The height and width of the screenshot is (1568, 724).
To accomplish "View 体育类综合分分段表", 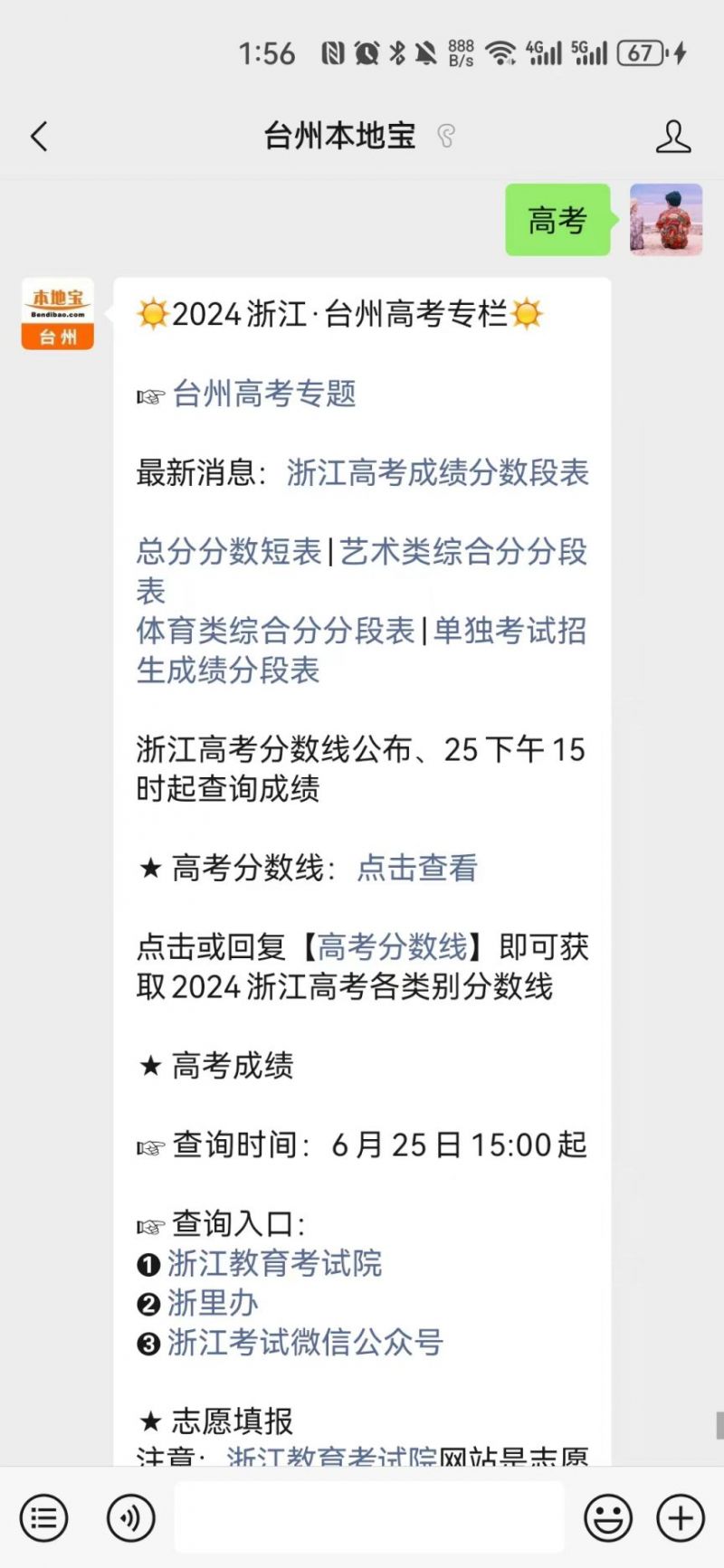I will [x=275, y=631].
